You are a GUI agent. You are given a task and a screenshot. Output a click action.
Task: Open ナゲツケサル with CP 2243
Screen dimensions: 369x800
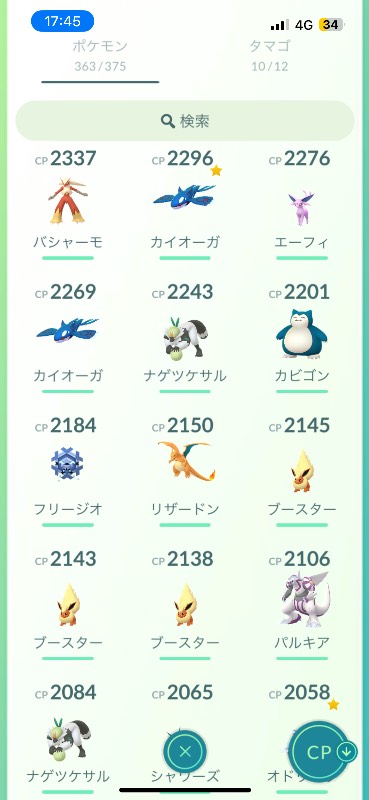coord(185,338)
